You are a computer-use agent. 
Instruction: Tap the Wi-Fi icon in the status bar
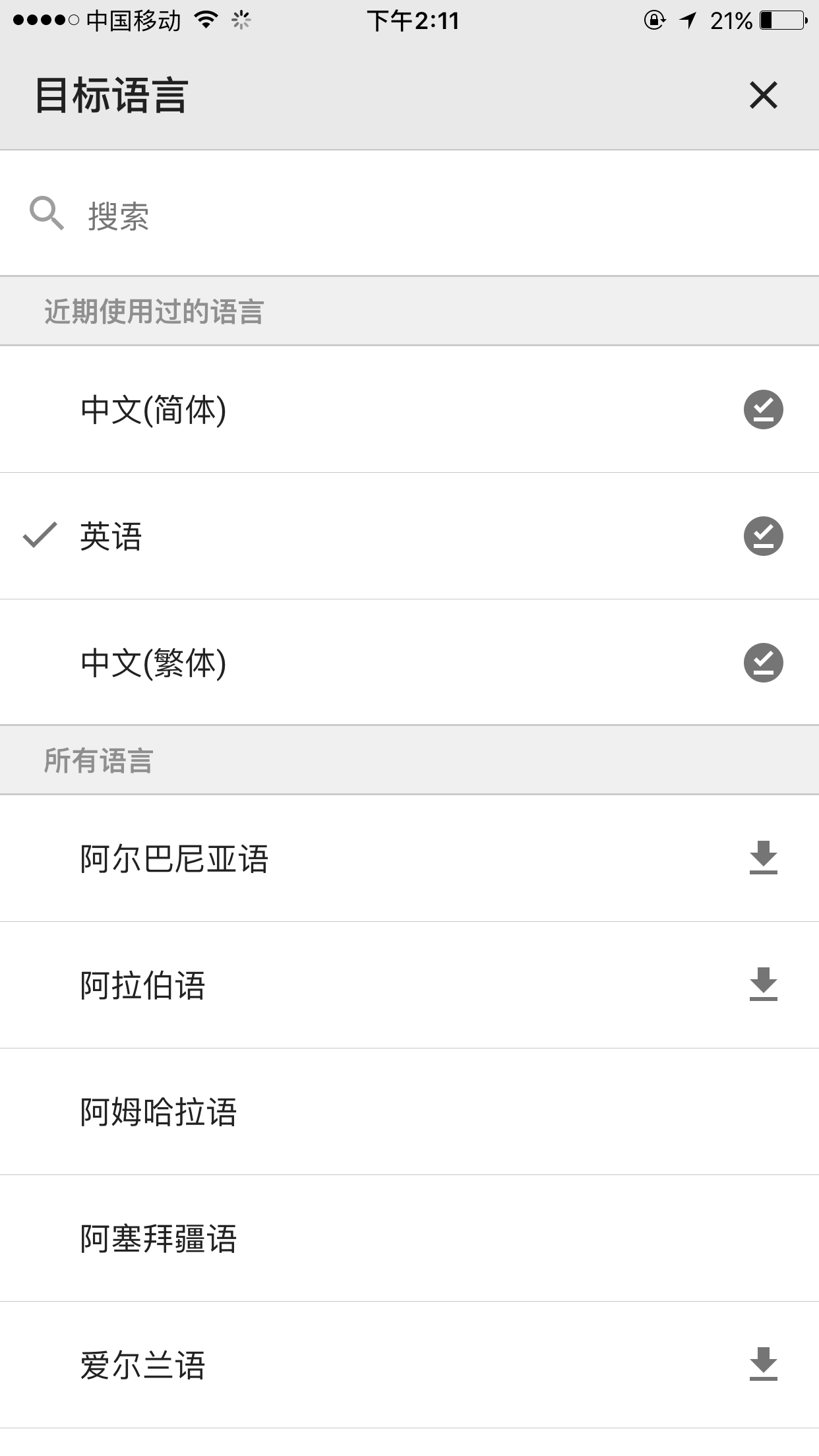(205, 20)
